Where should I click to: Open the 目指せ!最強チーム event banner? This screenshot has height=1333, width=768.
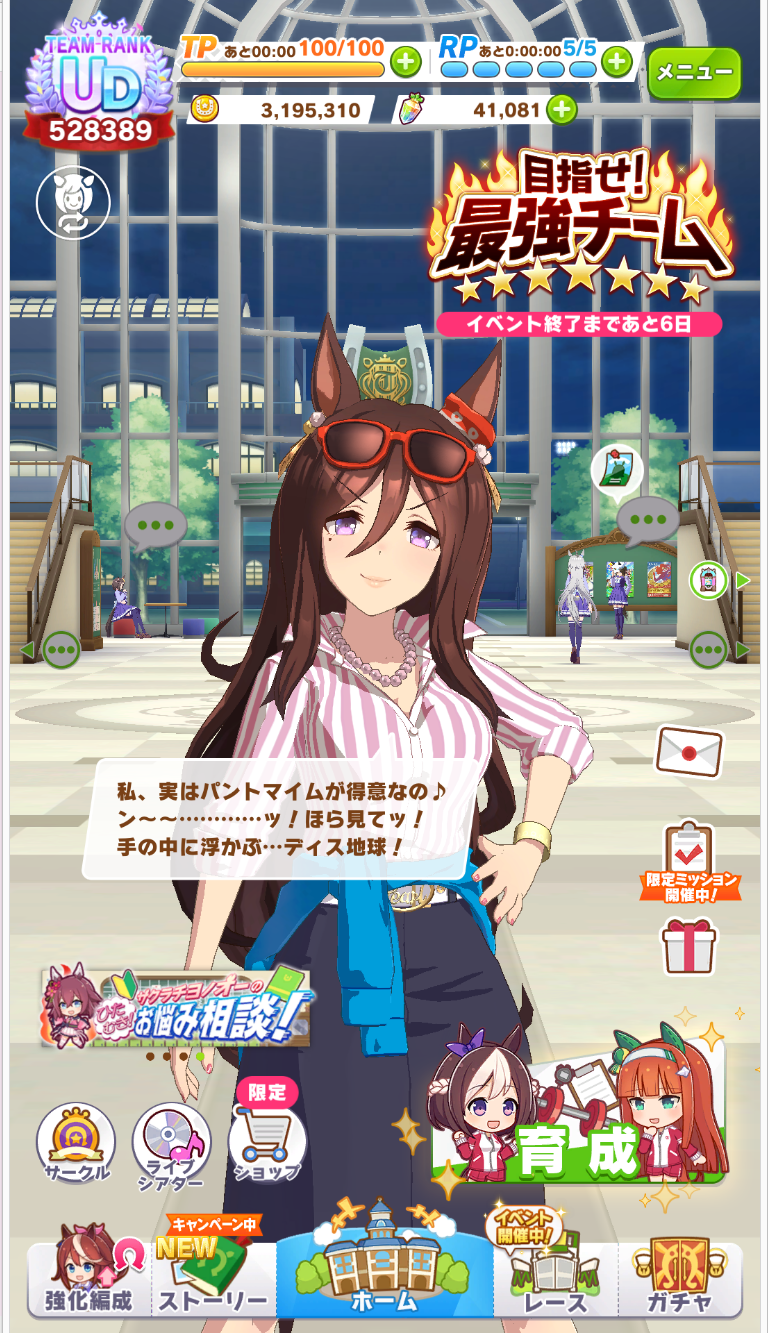tap(578, 240)
